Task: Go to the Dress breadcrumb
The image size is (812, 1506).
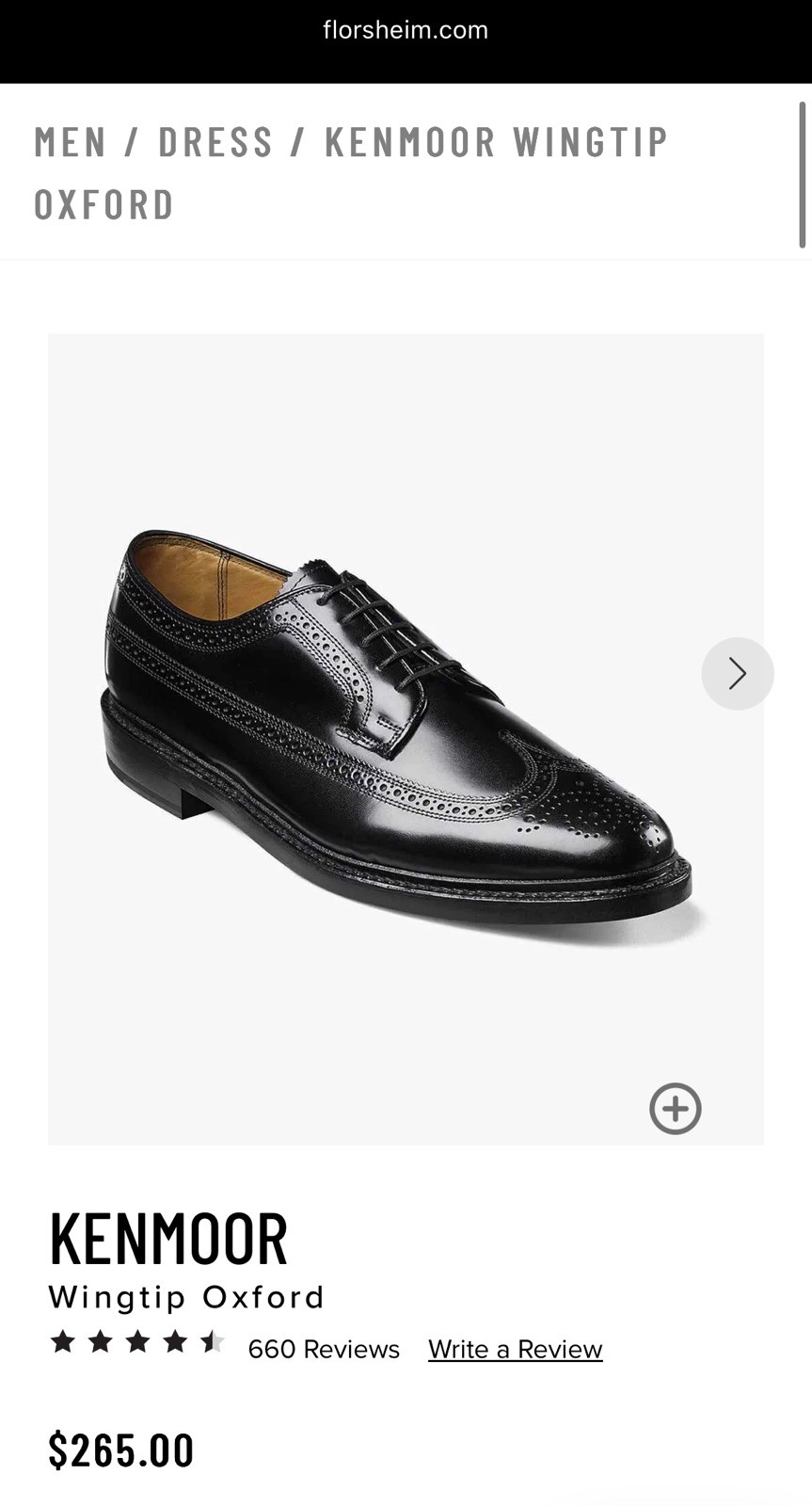Action: (x=215, y=142)
